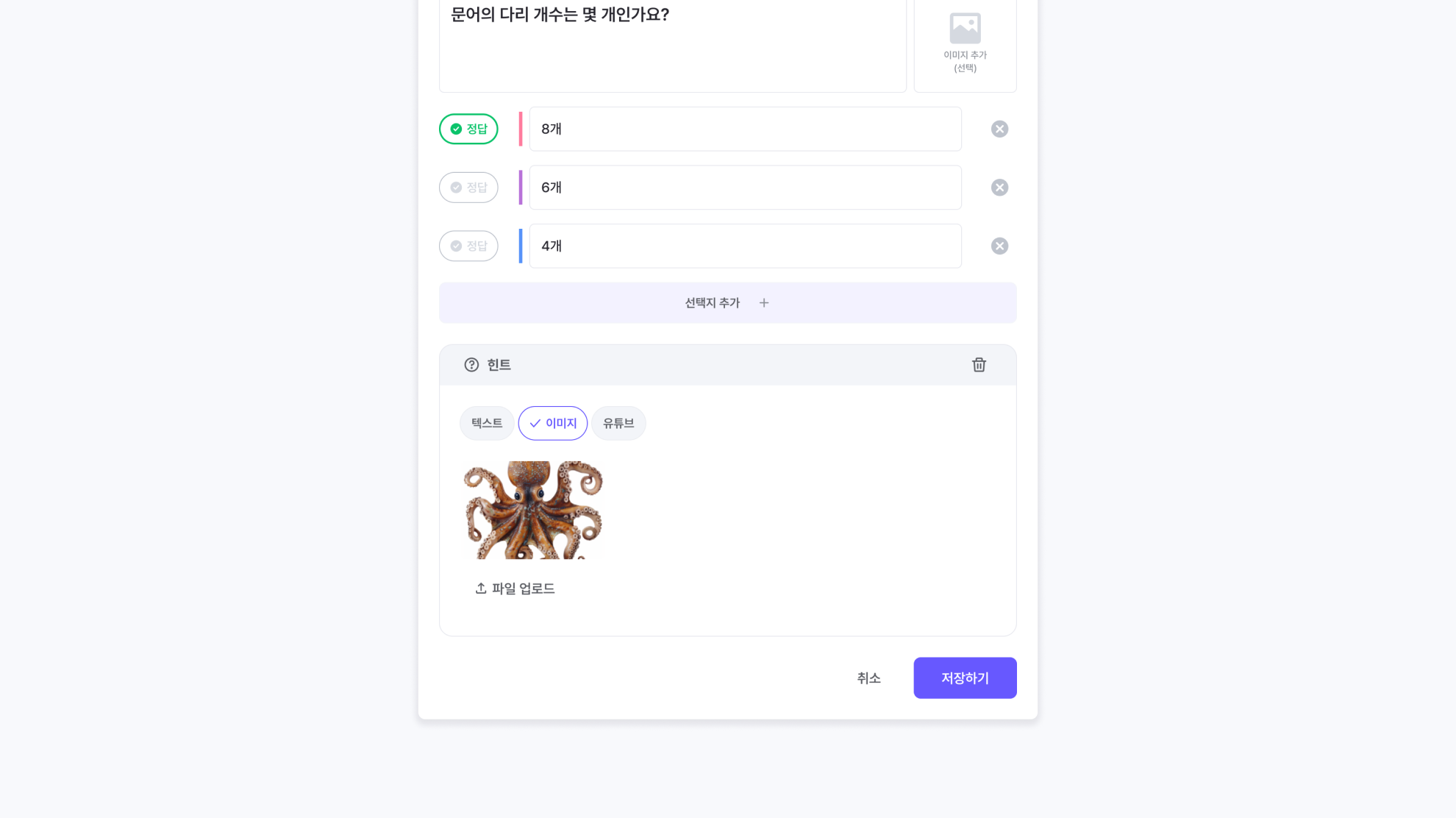The height and width of the screenshot is (818, 1456).
Task: Open the octopus hint image
Action: (533, 510)
